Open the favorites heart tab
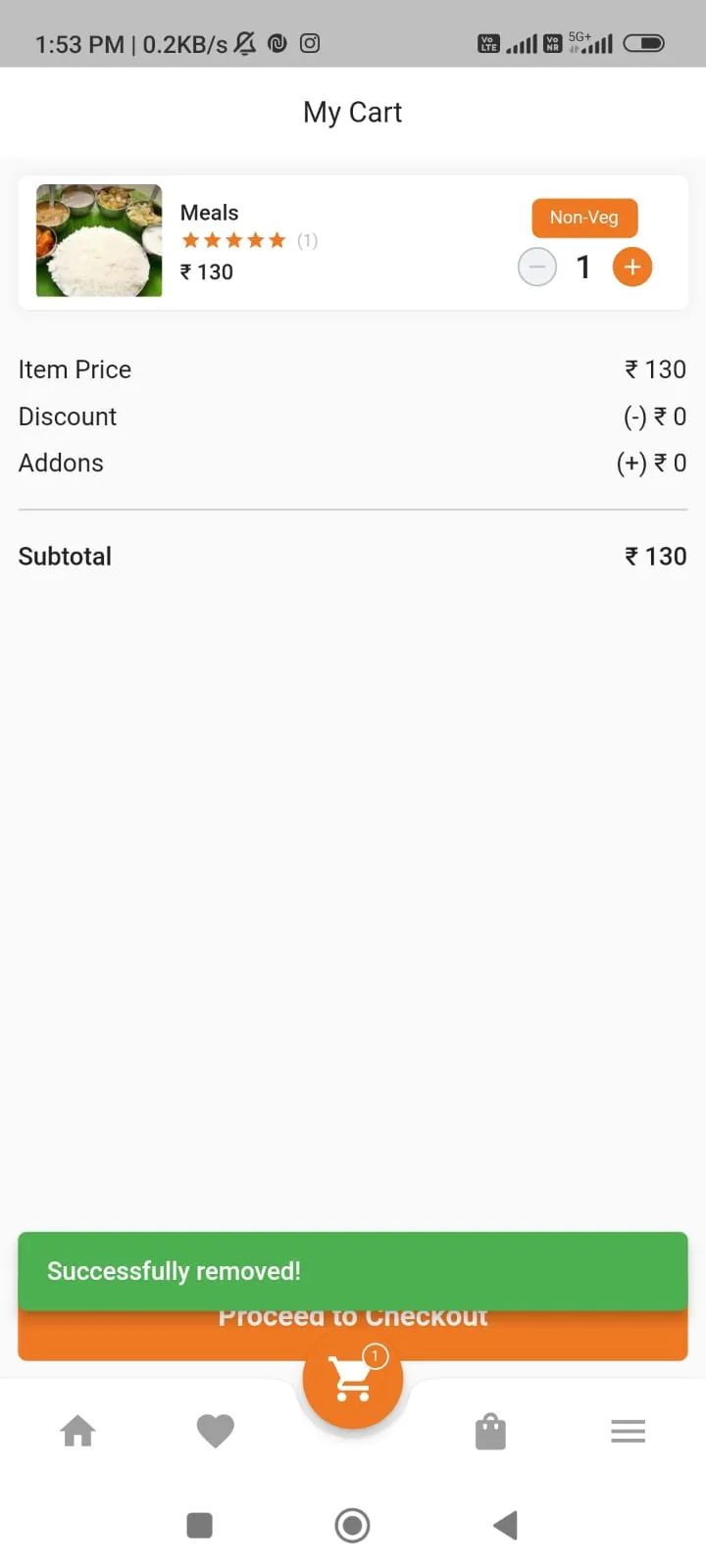706x1568 pixels. click(x=216, y=1432)
